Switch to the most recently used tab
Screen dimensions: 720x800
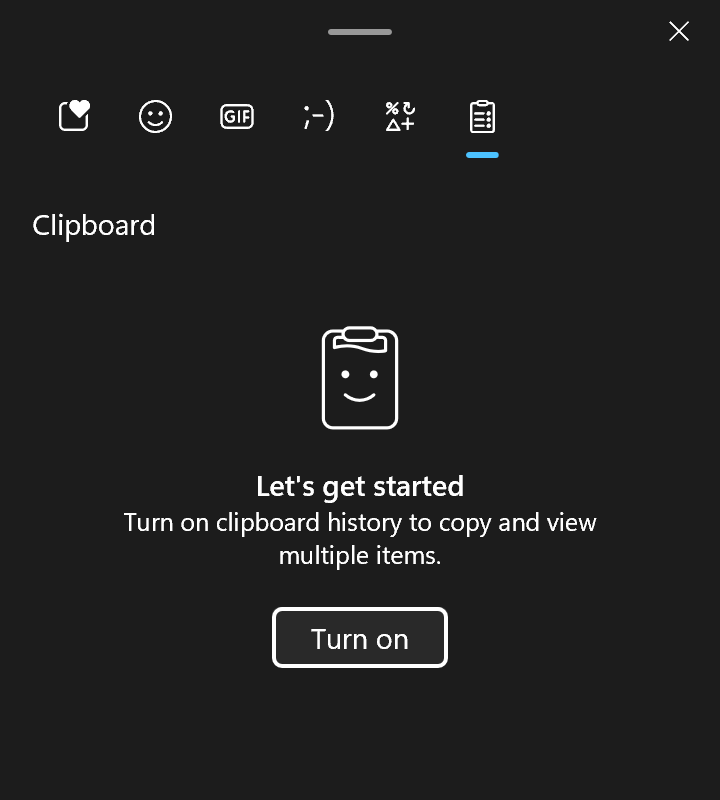tap(74, 117)
